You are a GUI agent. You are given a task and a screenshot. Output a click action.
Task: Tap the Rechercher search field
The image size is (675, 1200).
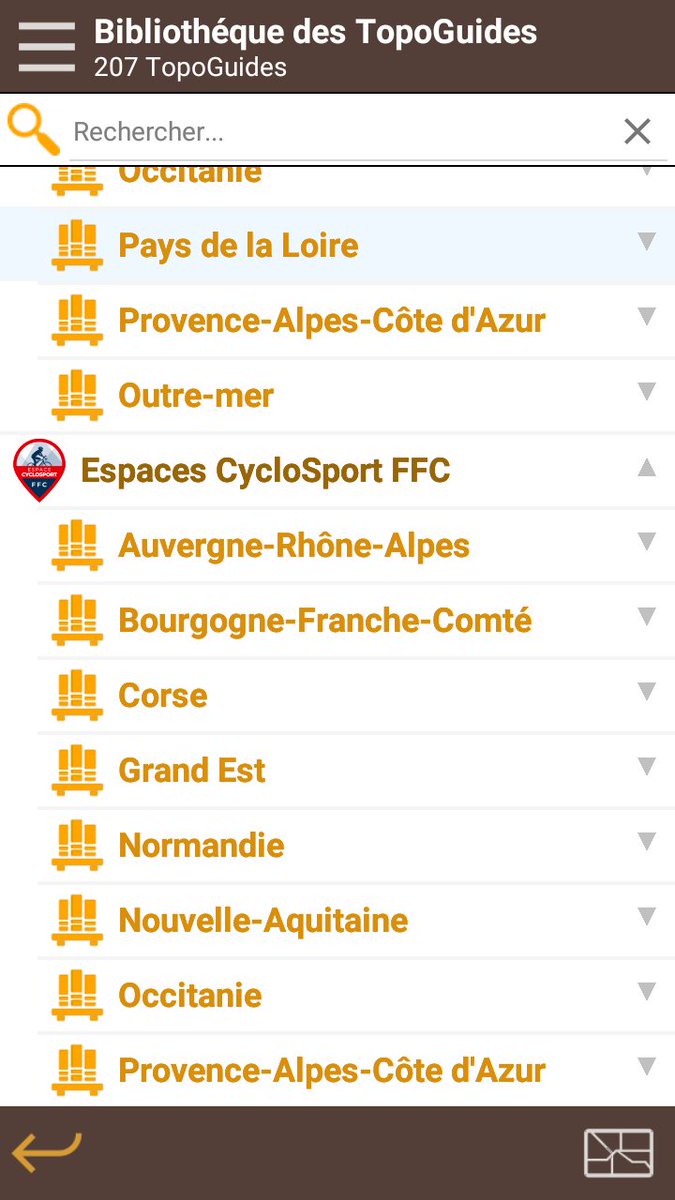[340, 132]
